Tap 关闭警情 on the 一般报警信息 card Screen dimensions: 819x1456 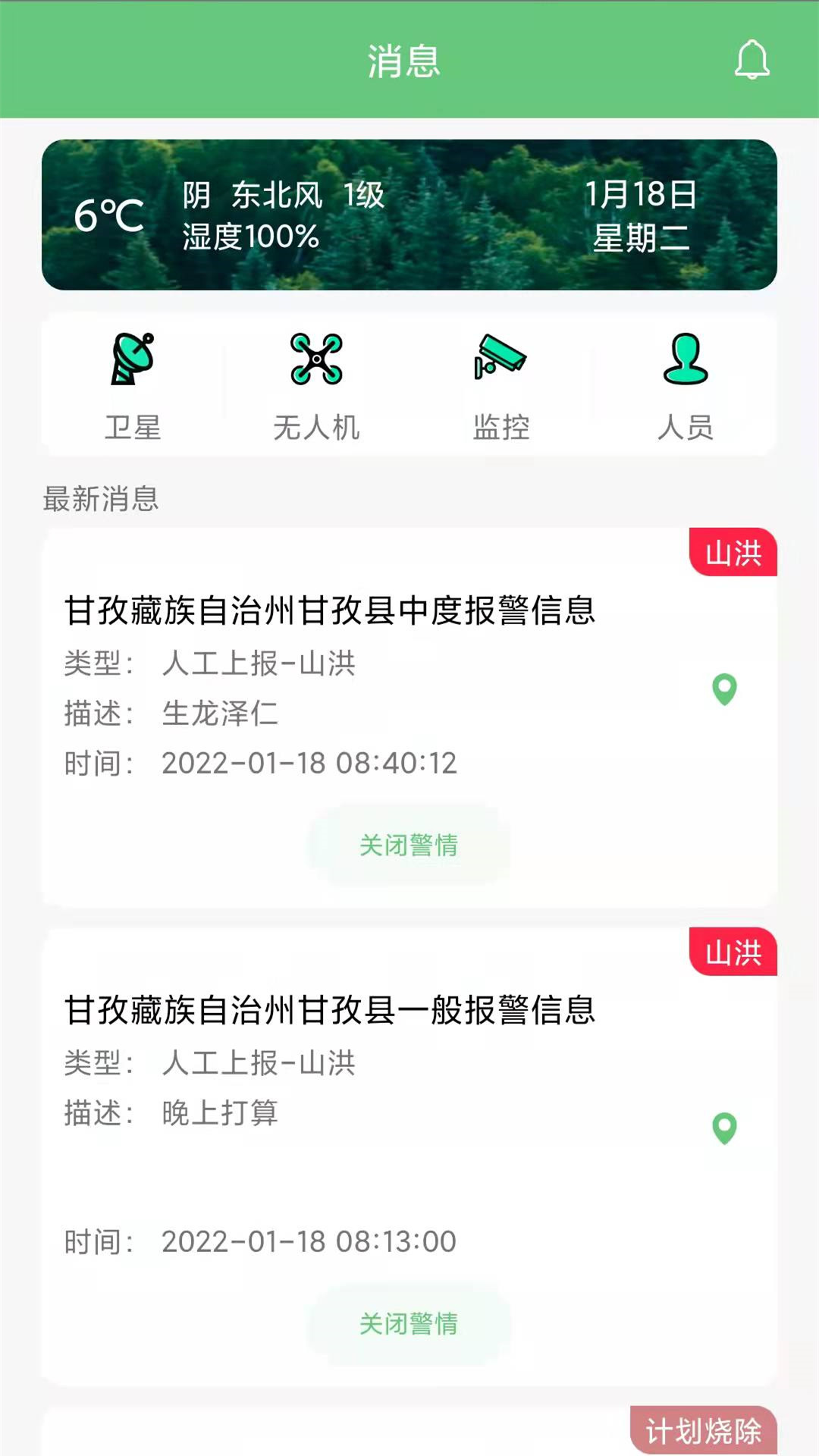(x=409, y=1323)
